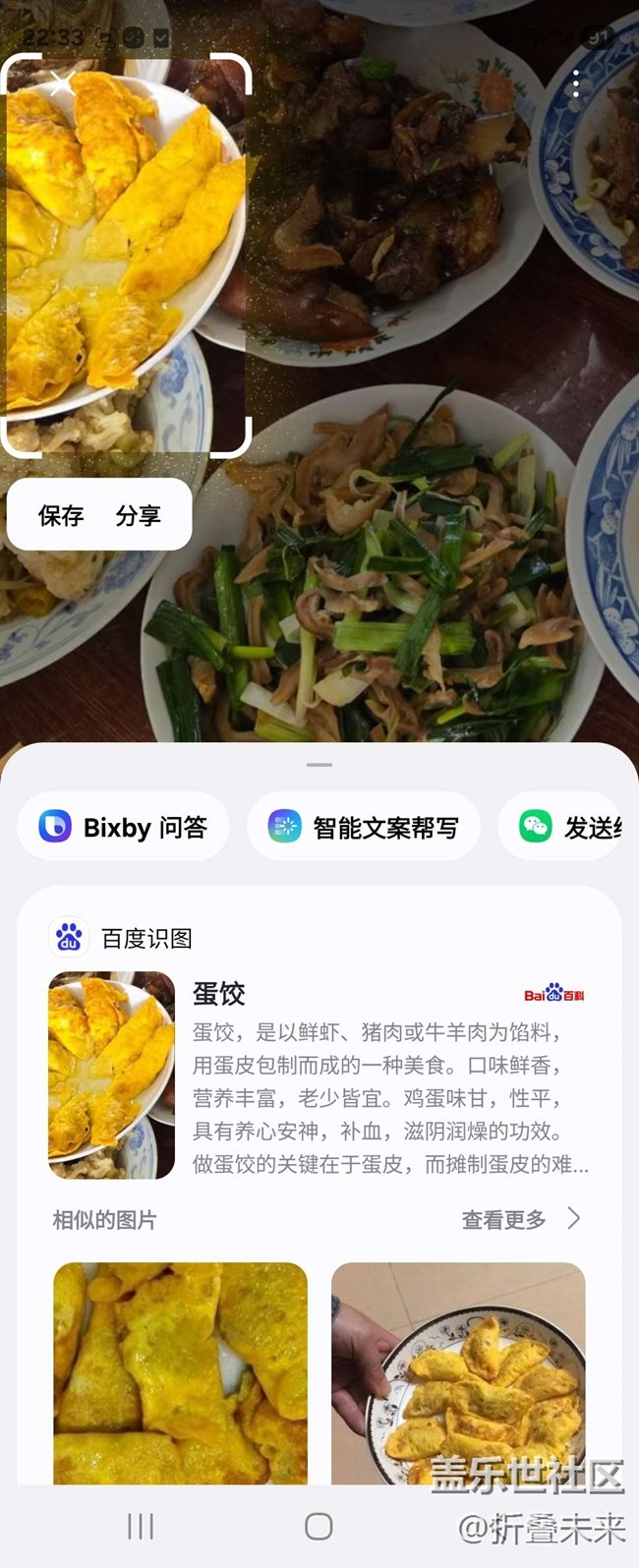Viewport: 639px width, 1568px height.
Task: Ask about the image with Bixby 问答
Action: 124,828
